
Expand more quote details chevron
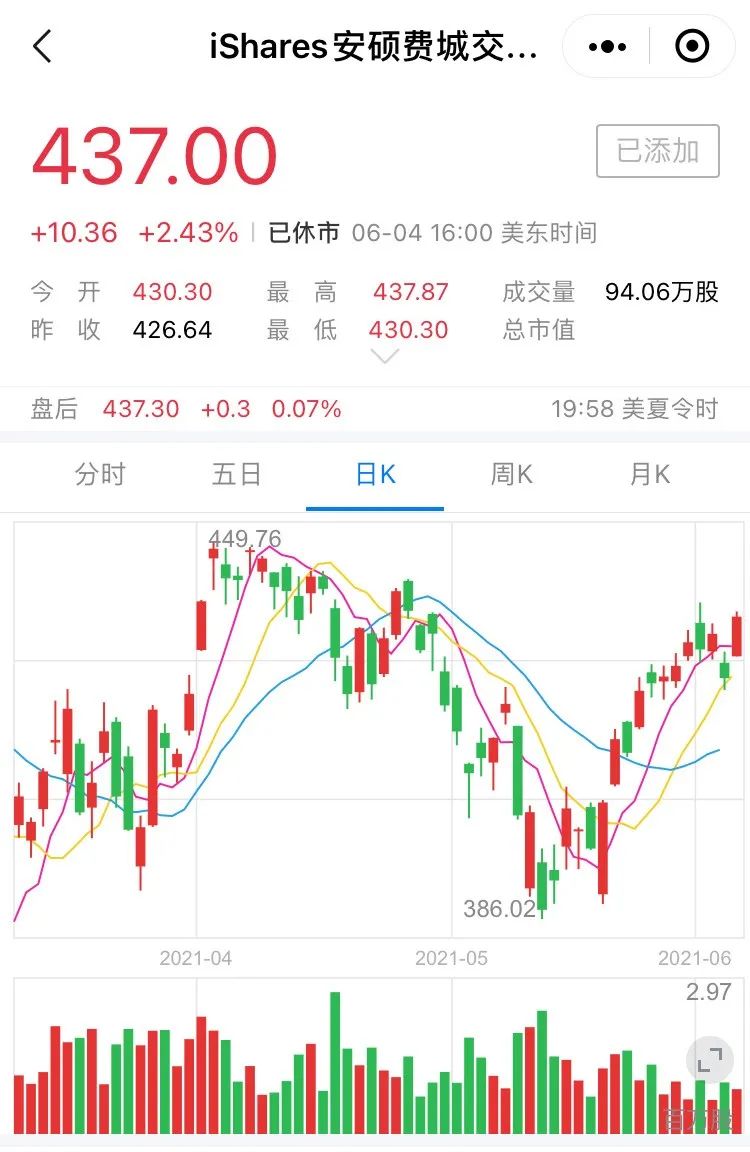pos(385,356)
